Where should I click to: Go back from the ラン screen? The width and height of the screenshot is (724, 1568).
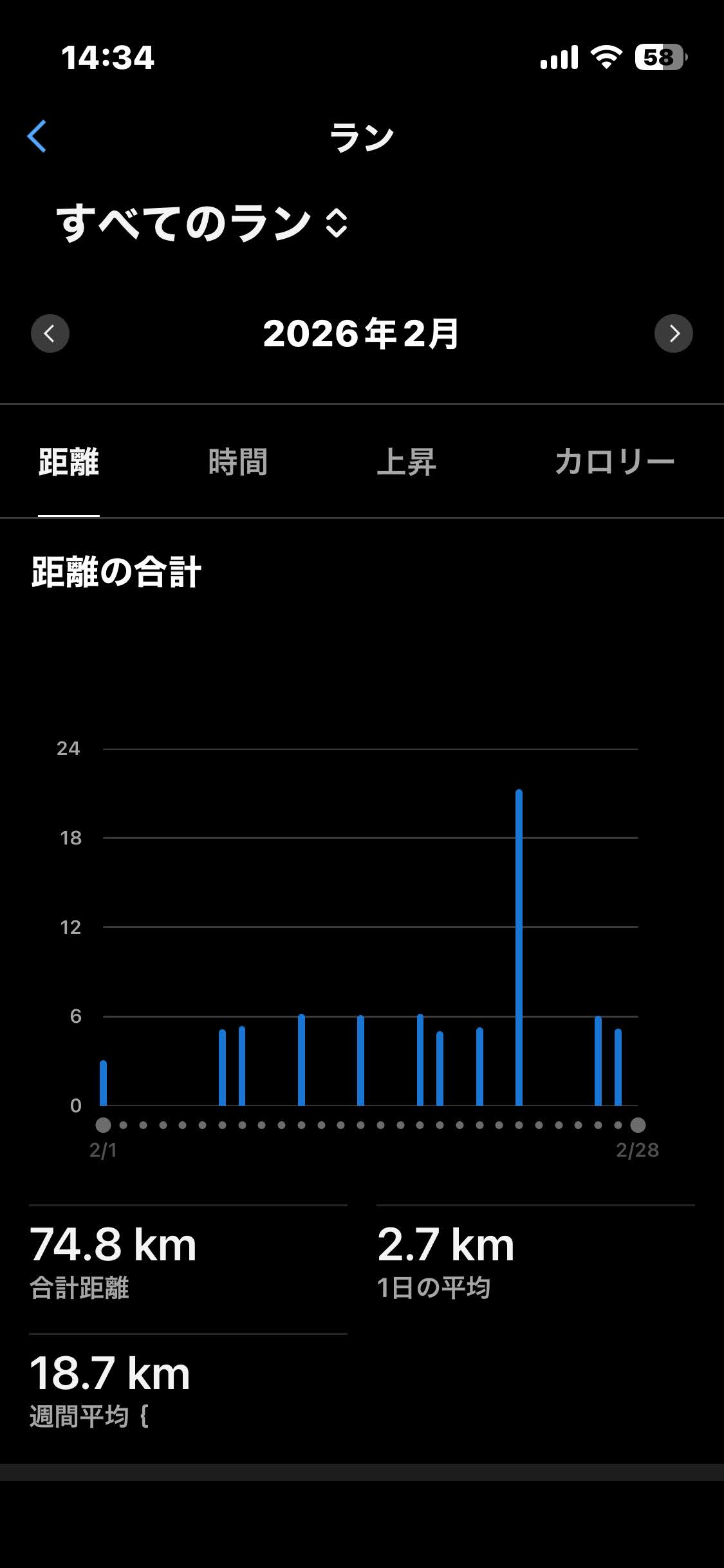[x=37, y=136]
